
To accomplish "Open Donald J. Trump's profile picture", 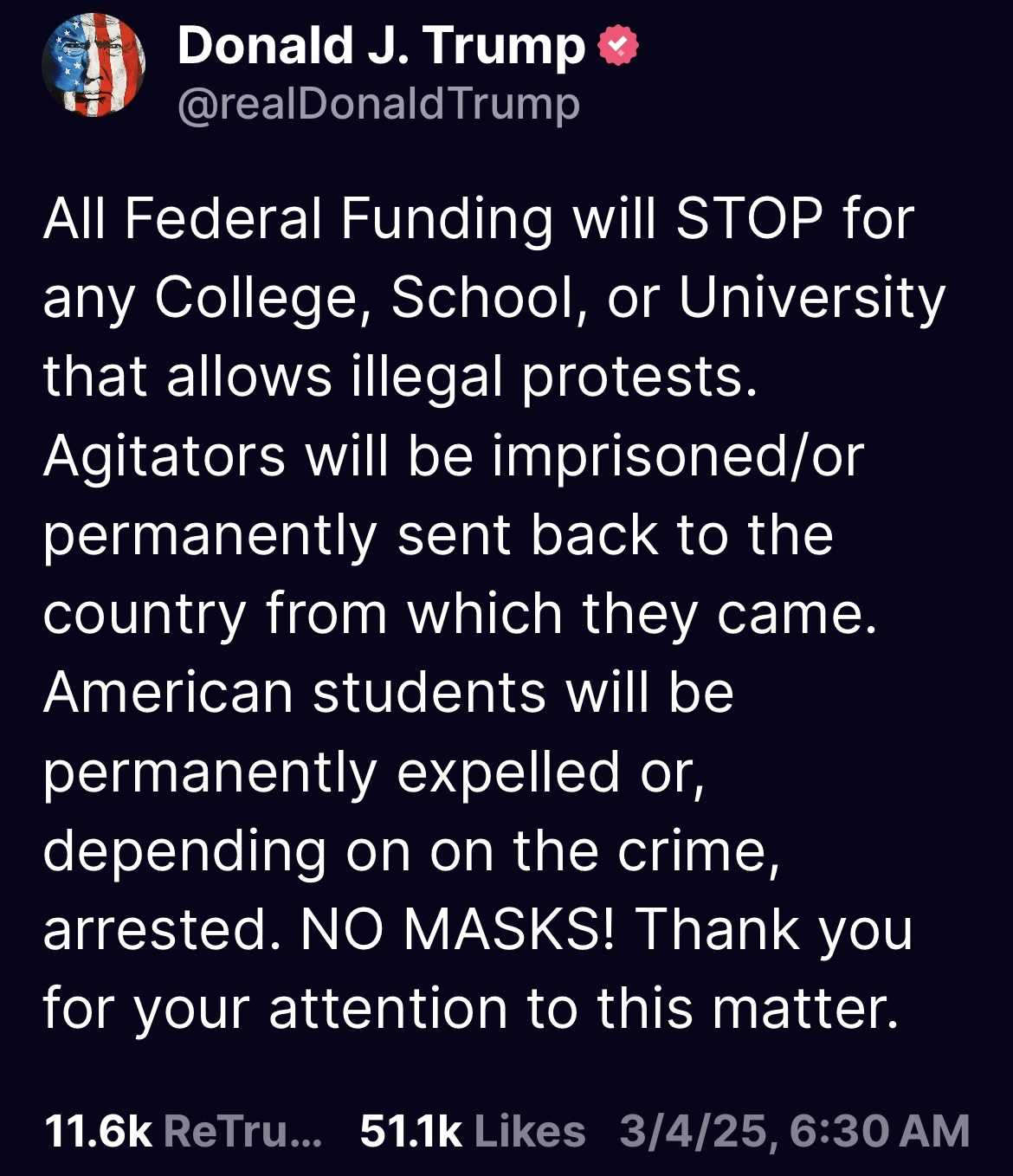I will click(94, 66).
